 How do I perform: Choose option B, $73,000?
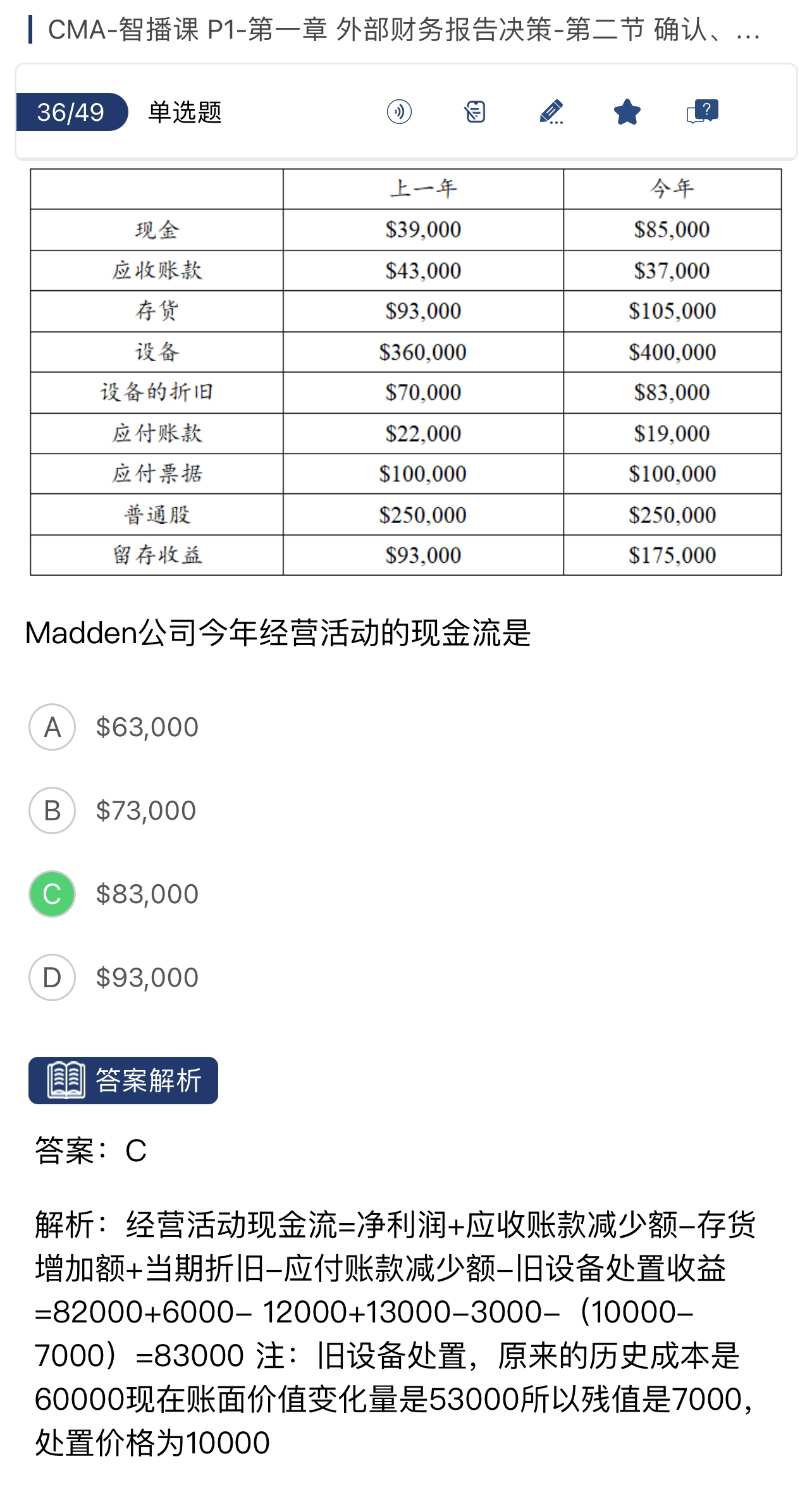[52, 810]
